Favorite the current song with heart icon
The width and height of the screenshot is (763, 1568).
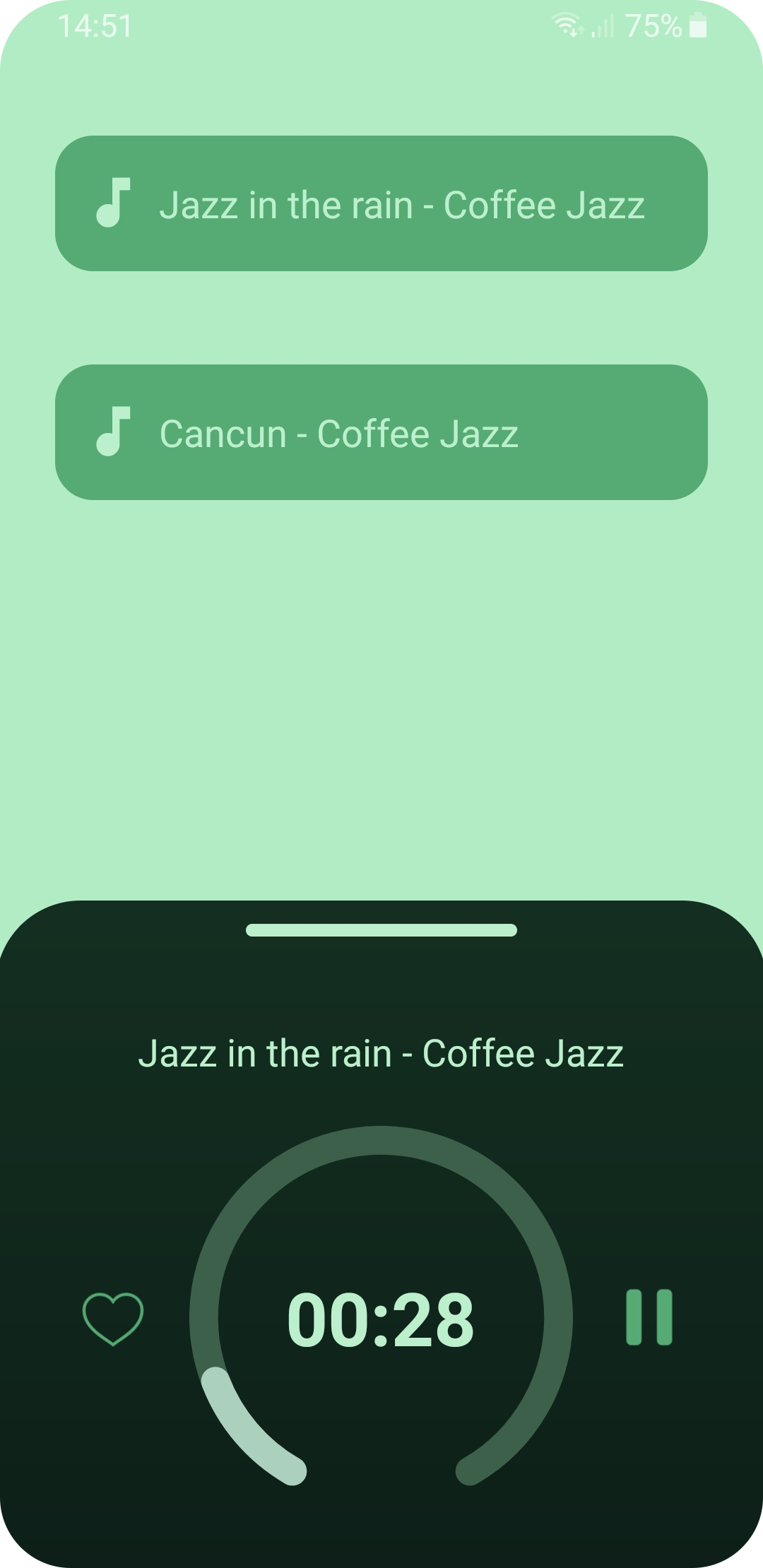click(x=113, y=1319)
